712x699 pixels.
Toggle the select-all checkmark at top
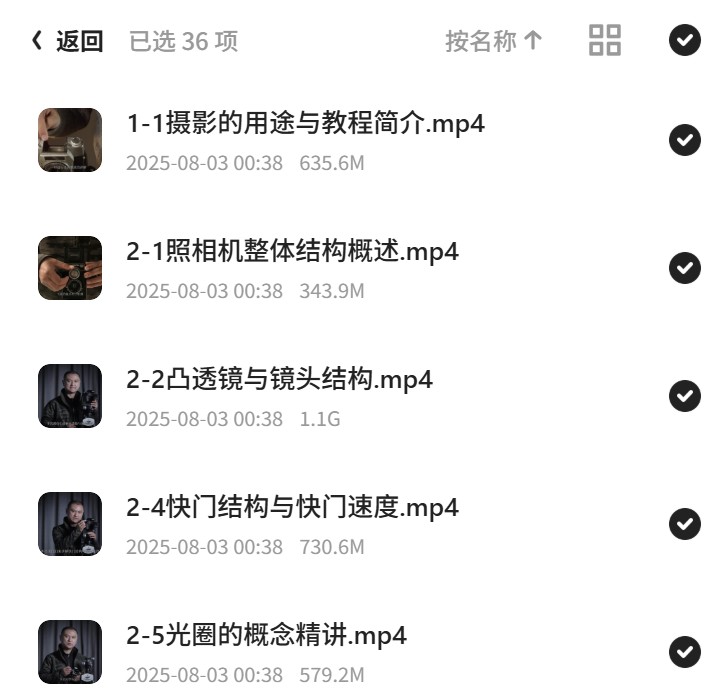685,40
